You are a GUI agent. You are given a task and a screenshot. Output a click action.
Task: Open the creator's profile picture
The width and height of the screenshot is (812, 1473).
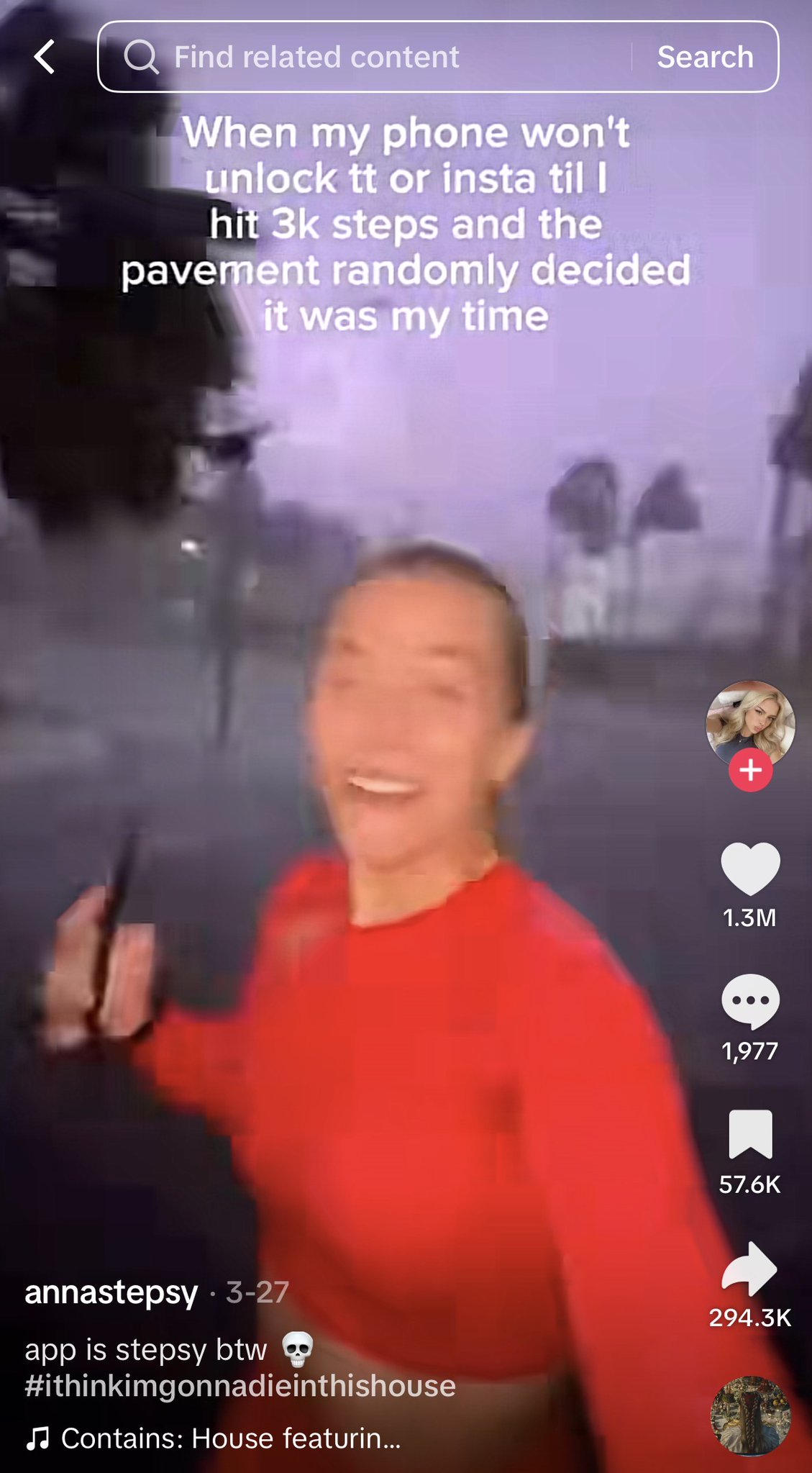point(750,725)
